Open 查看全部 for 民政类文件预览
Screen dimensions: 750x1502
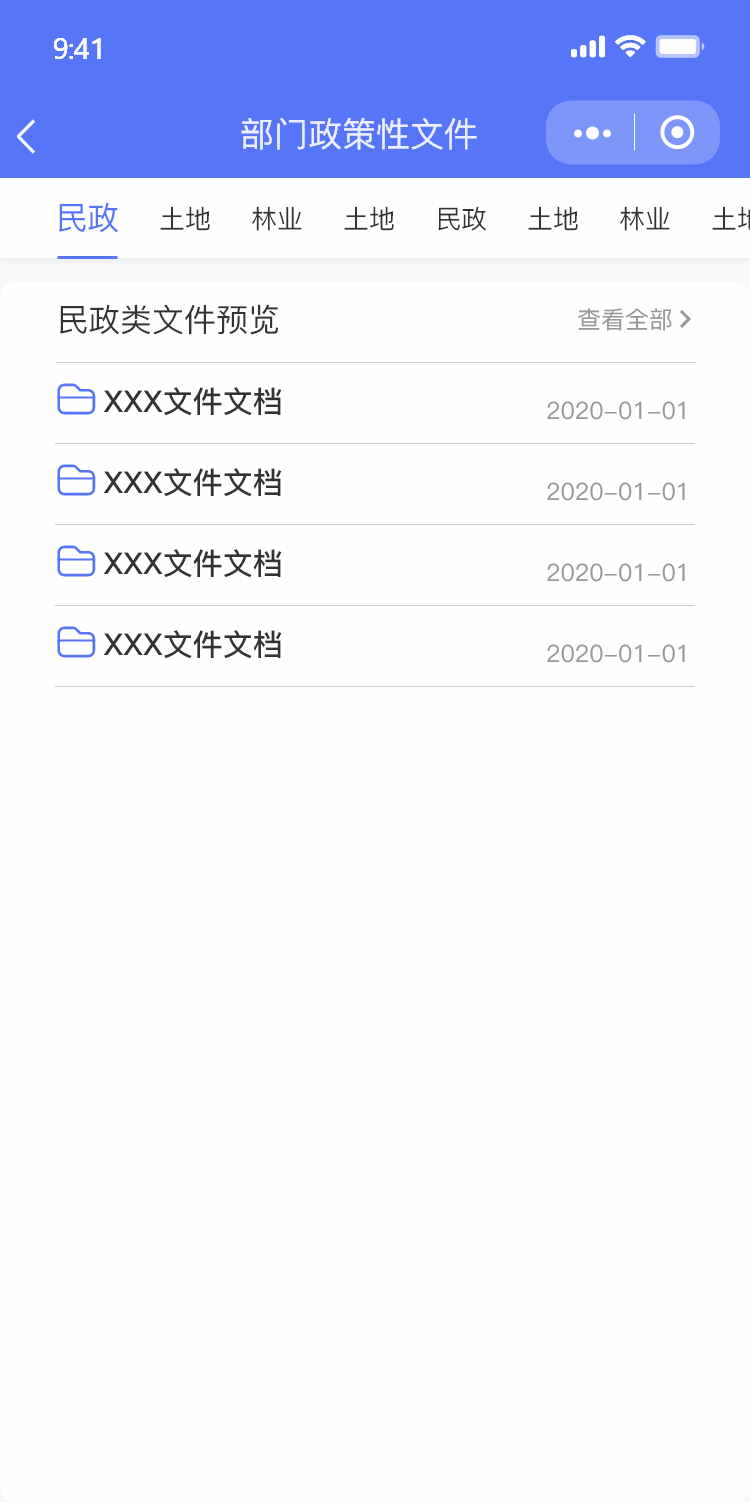[x=634, y=319]
